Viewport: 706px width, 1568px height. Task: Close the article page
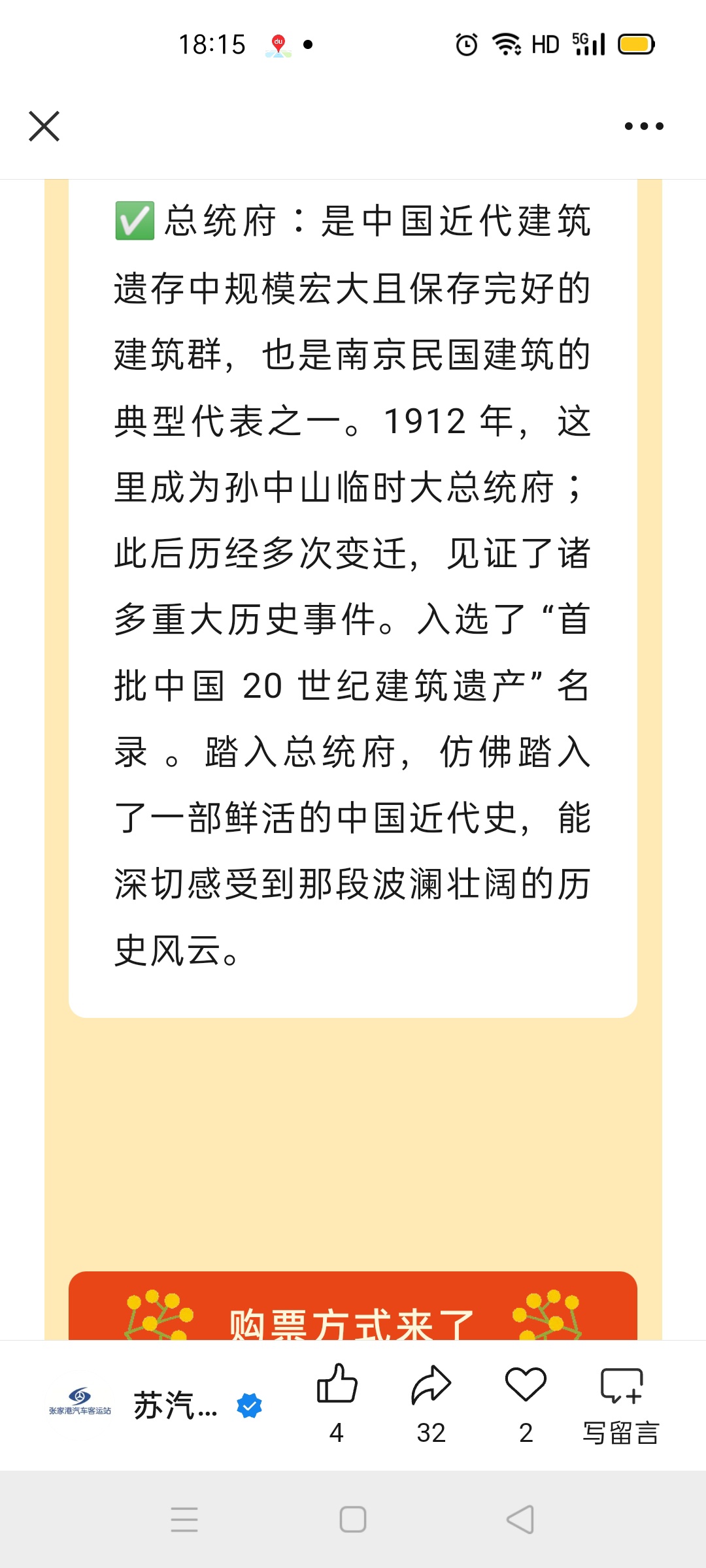(x=44, y=126)
